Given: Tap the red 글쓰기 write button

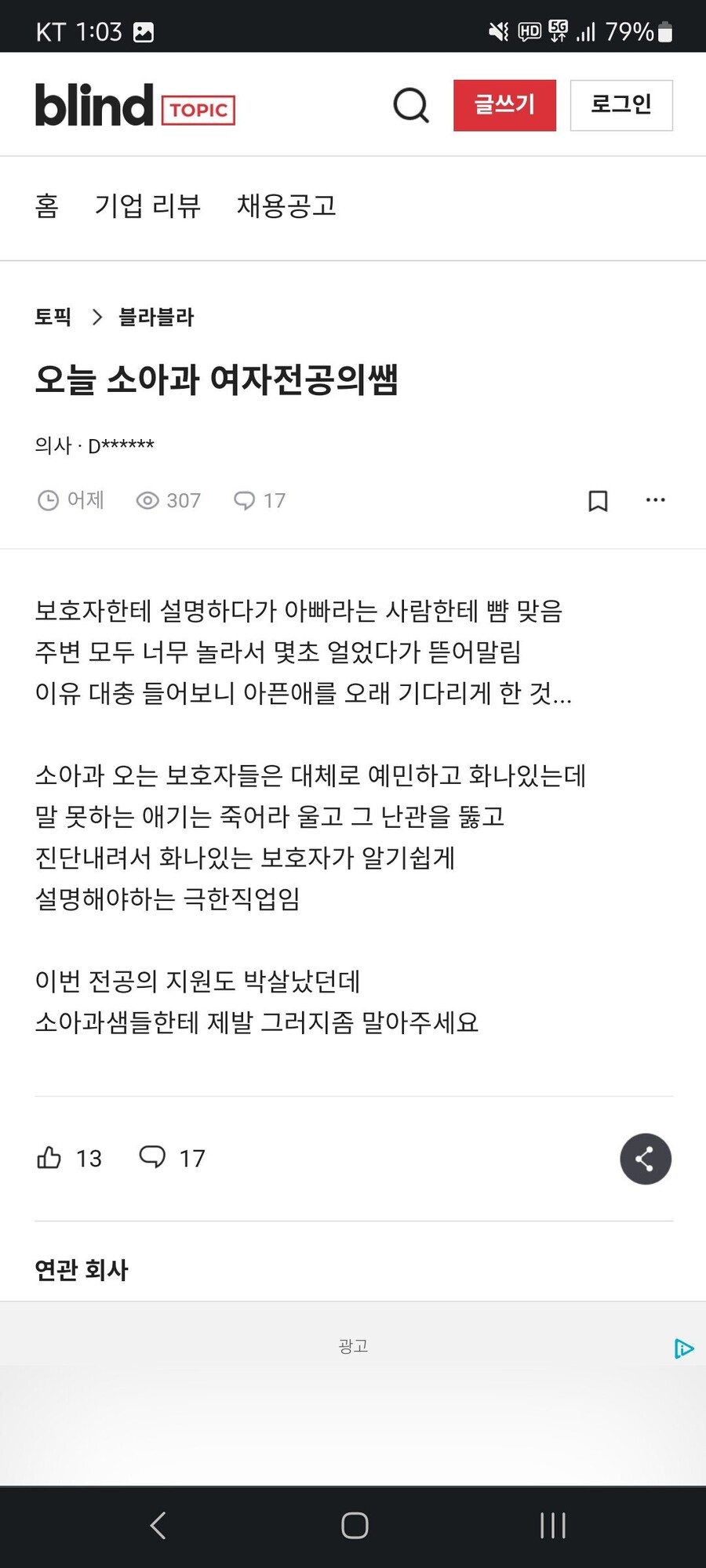Looking at the screenshot, I should pyautogui.click(x=504, y=105).
